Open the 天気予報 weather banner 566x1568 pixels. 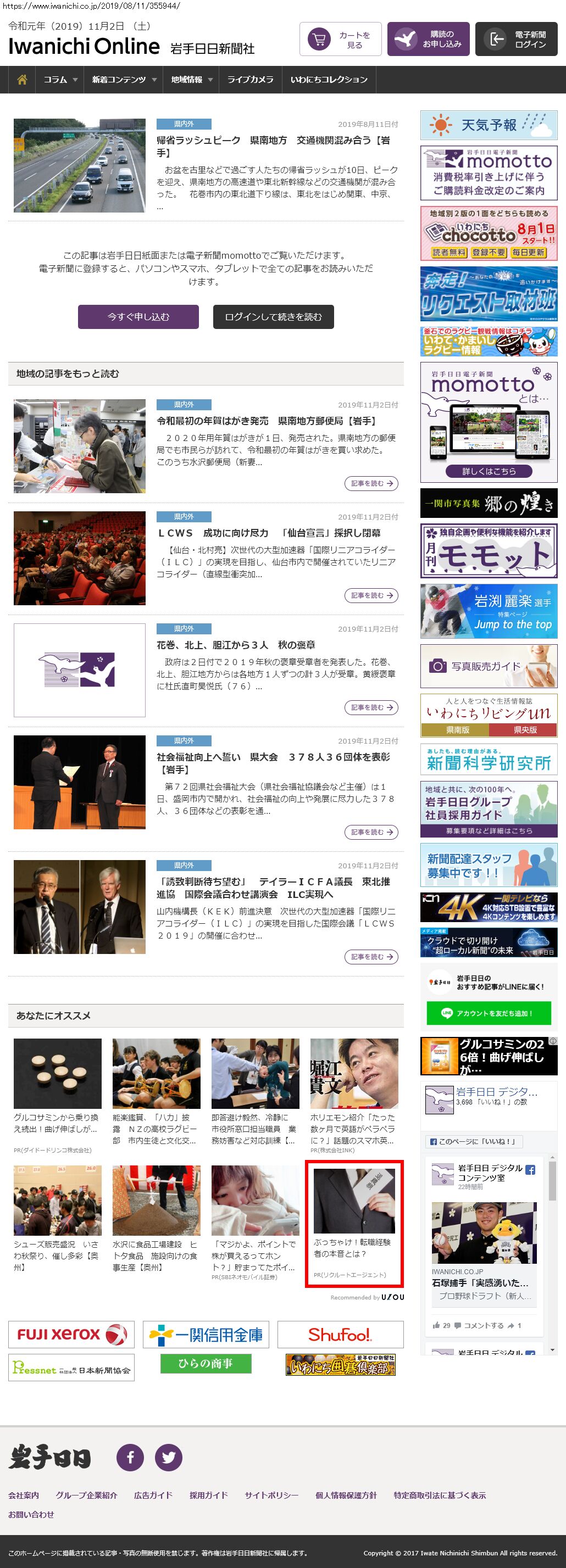(489, 125)
